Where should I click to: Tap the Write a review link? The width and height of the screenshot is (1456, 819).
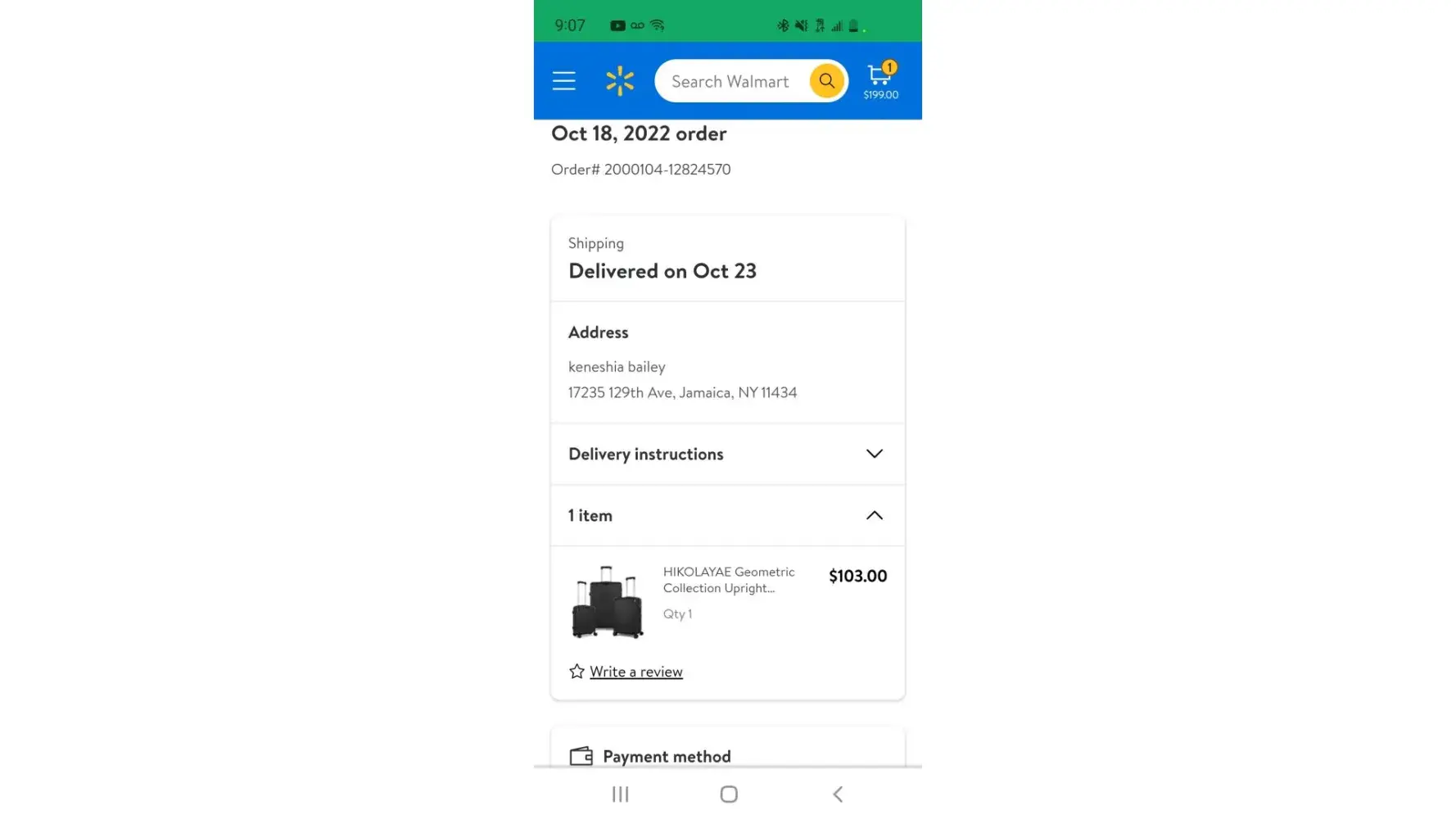coord(635,672)
